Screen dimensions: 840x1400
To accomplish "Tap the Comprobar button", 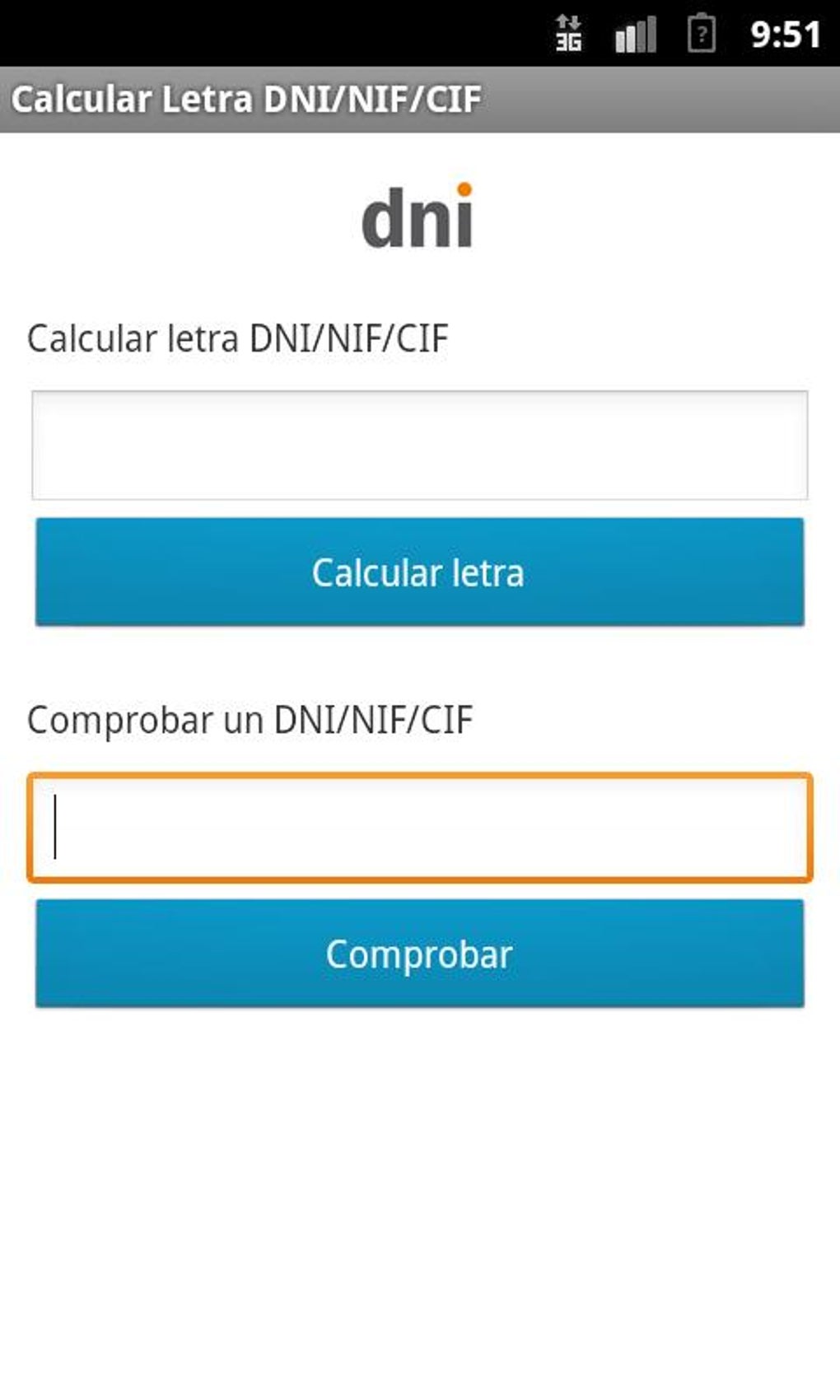I will (x=419, y=954).
